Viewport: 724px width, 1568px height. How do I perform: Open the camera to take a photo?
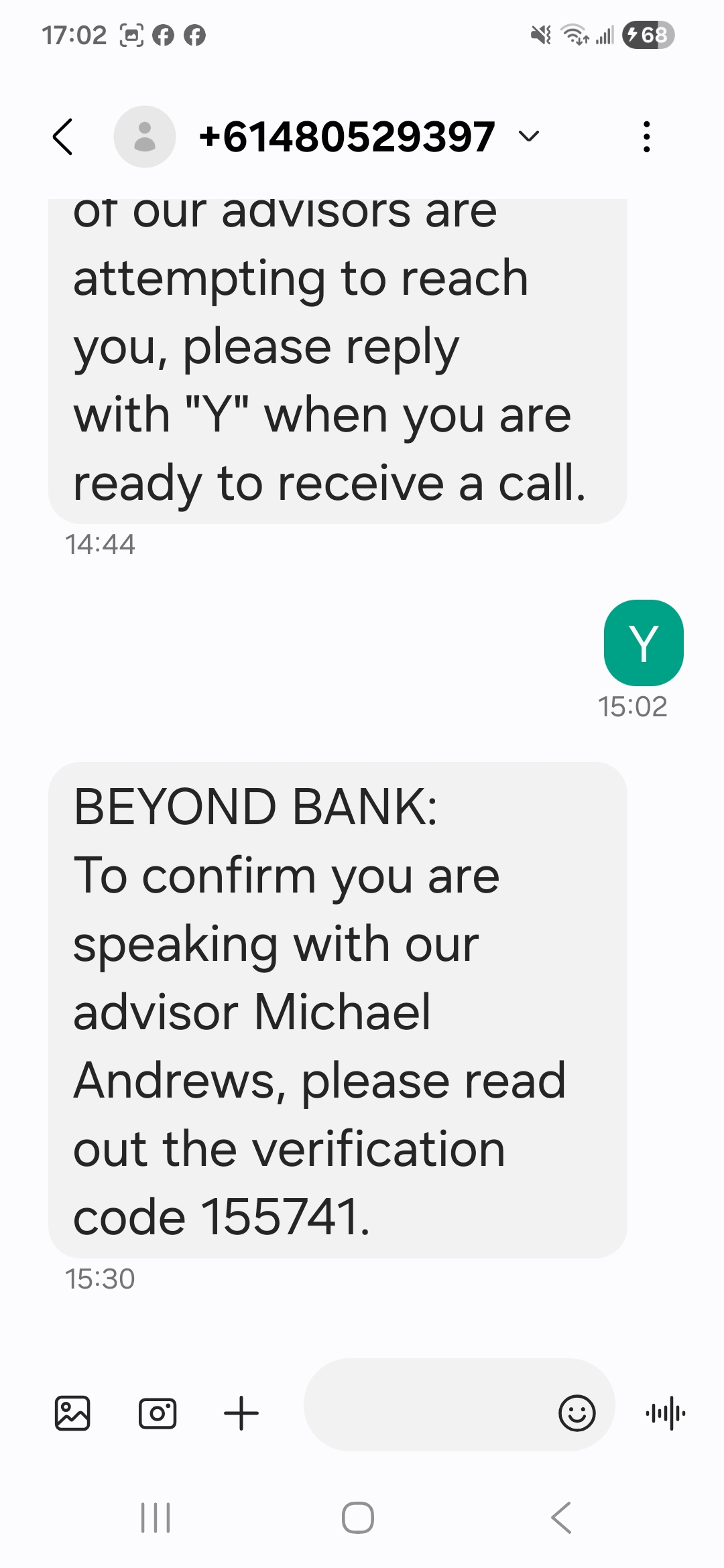tap(158, 1413)
